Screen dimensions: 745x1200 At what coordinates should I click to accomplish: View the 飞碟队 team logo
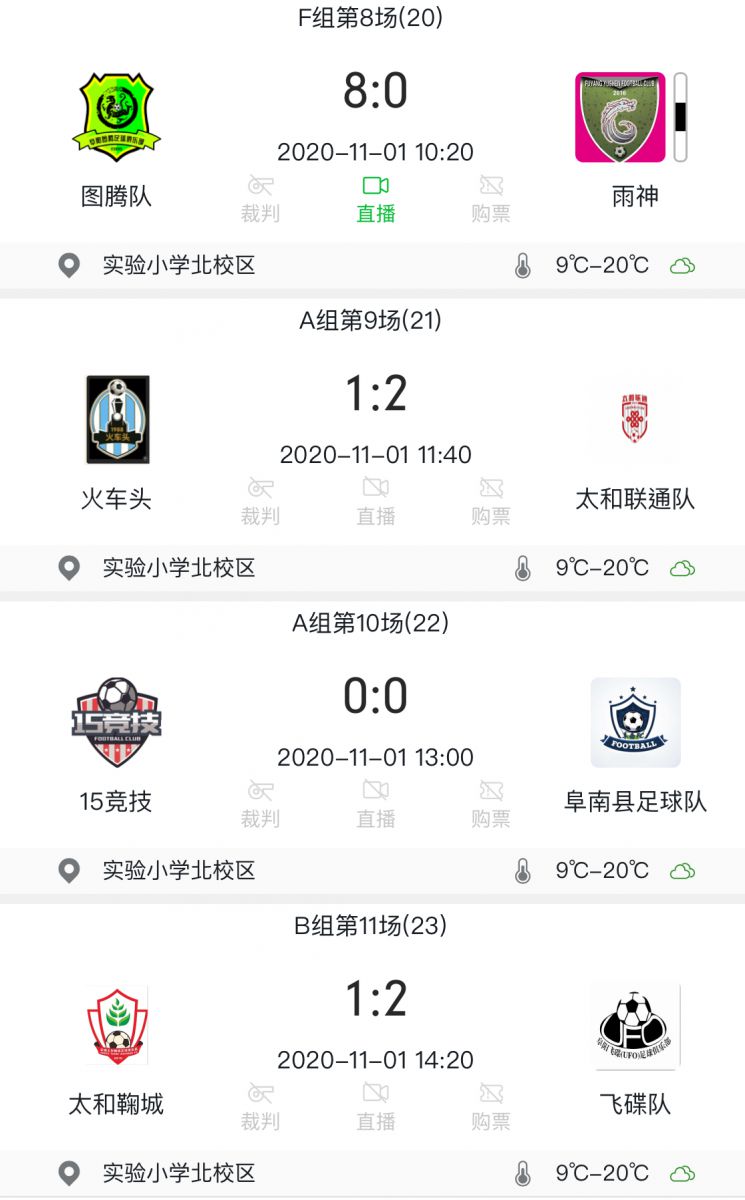point(635,1025)
